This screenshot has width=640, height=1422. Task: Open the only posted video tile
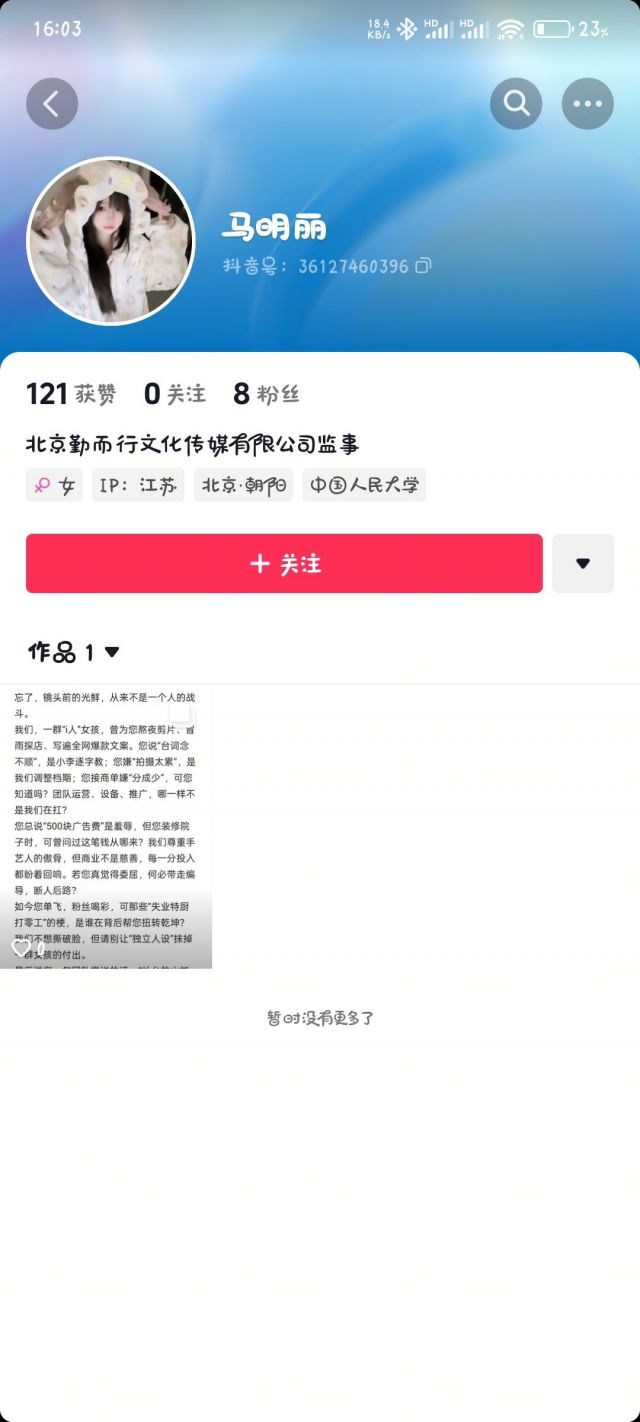[106, 827]
